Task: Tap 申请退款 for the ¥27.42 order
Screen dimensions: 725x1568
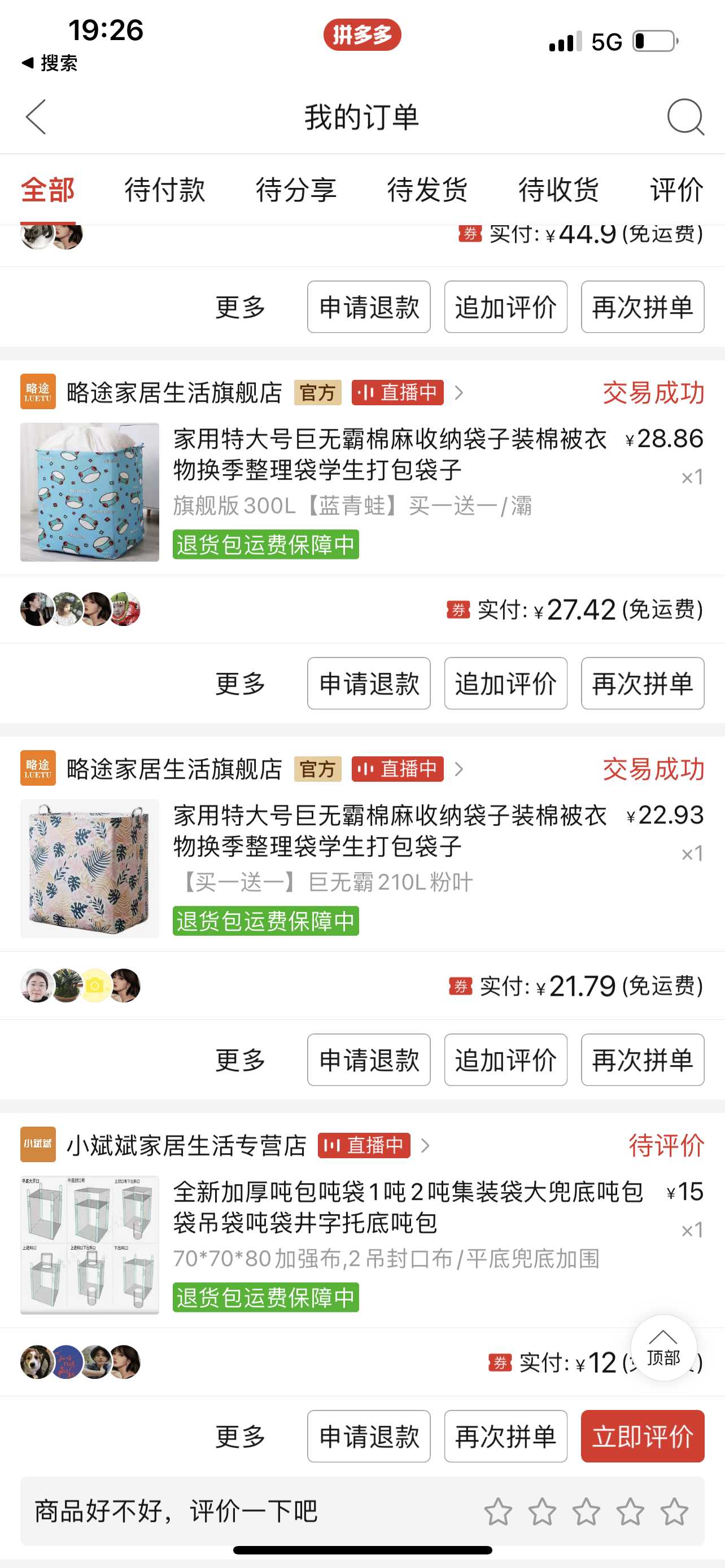Action: (x=369, y=684)
